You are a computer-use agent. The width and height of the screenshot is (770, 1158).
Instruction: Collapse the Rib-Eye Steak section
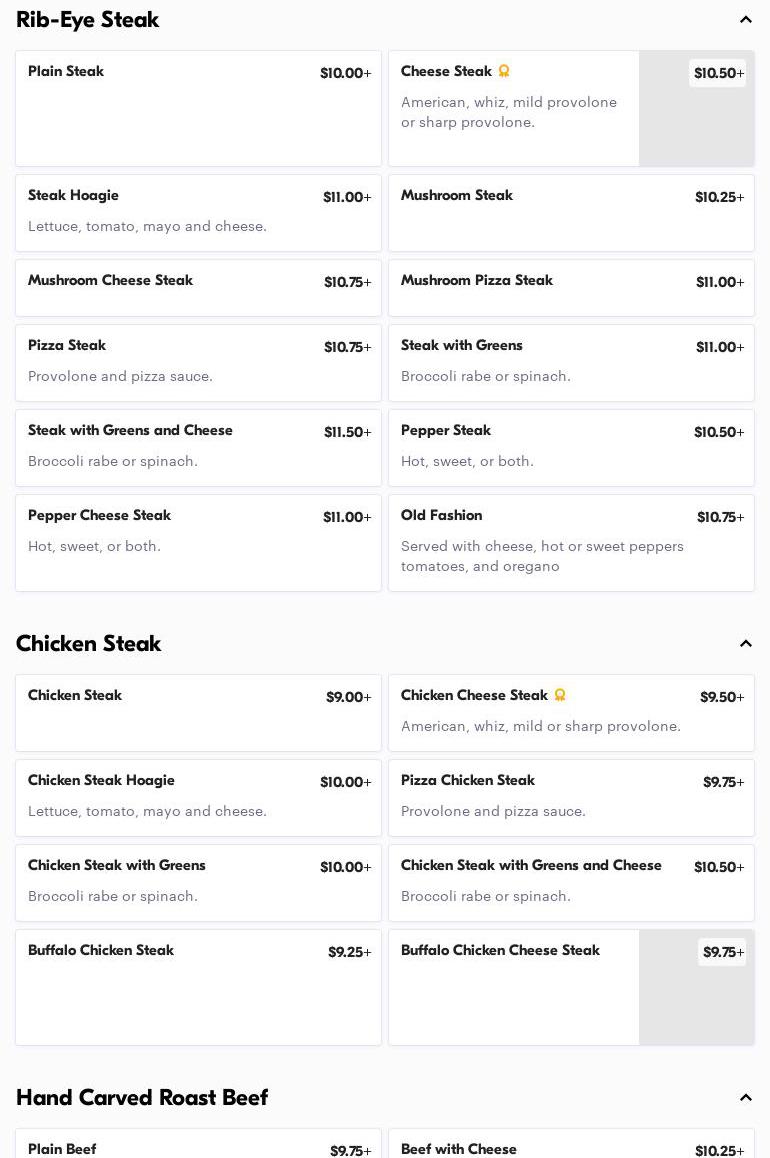tap(745, 20)
